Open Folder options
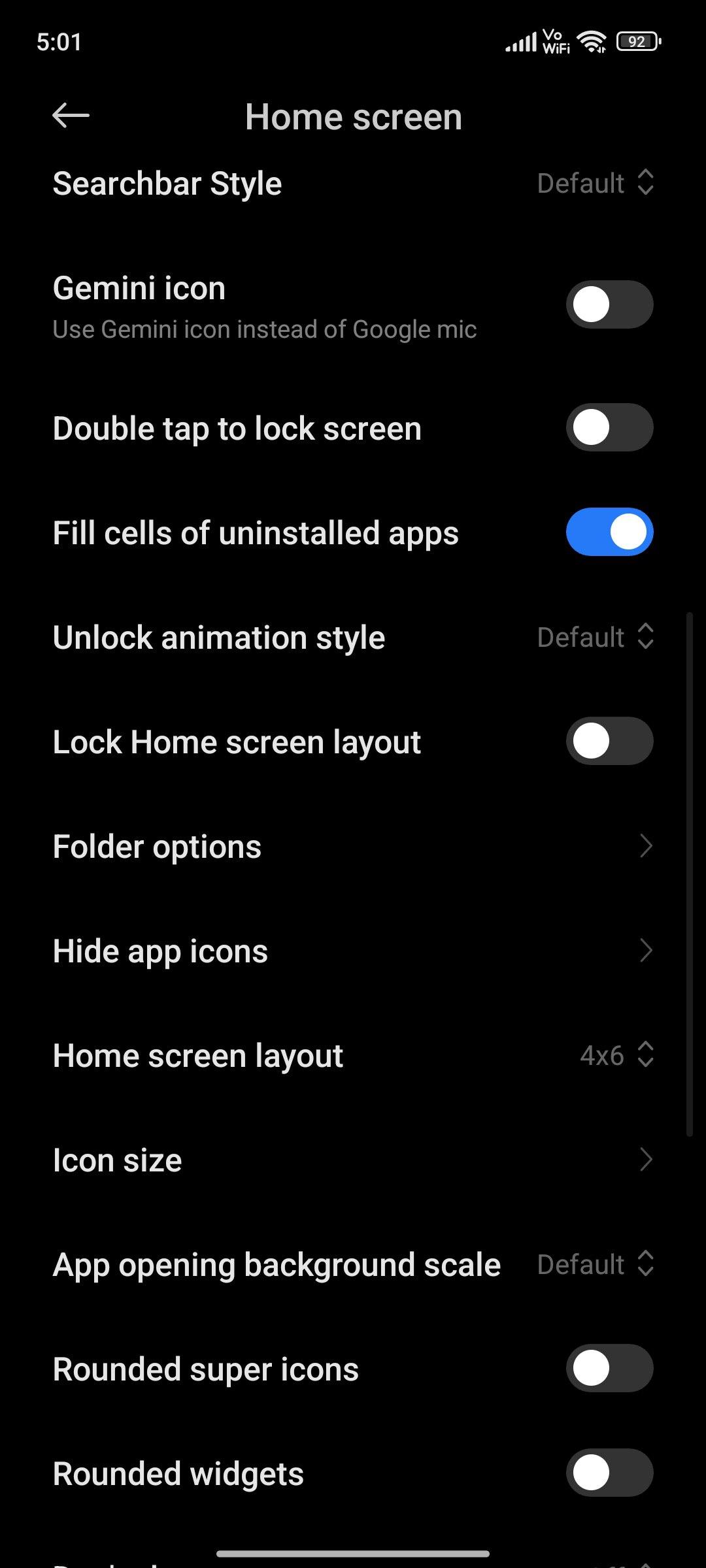This screenshot has height=1568, width=706. (353, 846)
